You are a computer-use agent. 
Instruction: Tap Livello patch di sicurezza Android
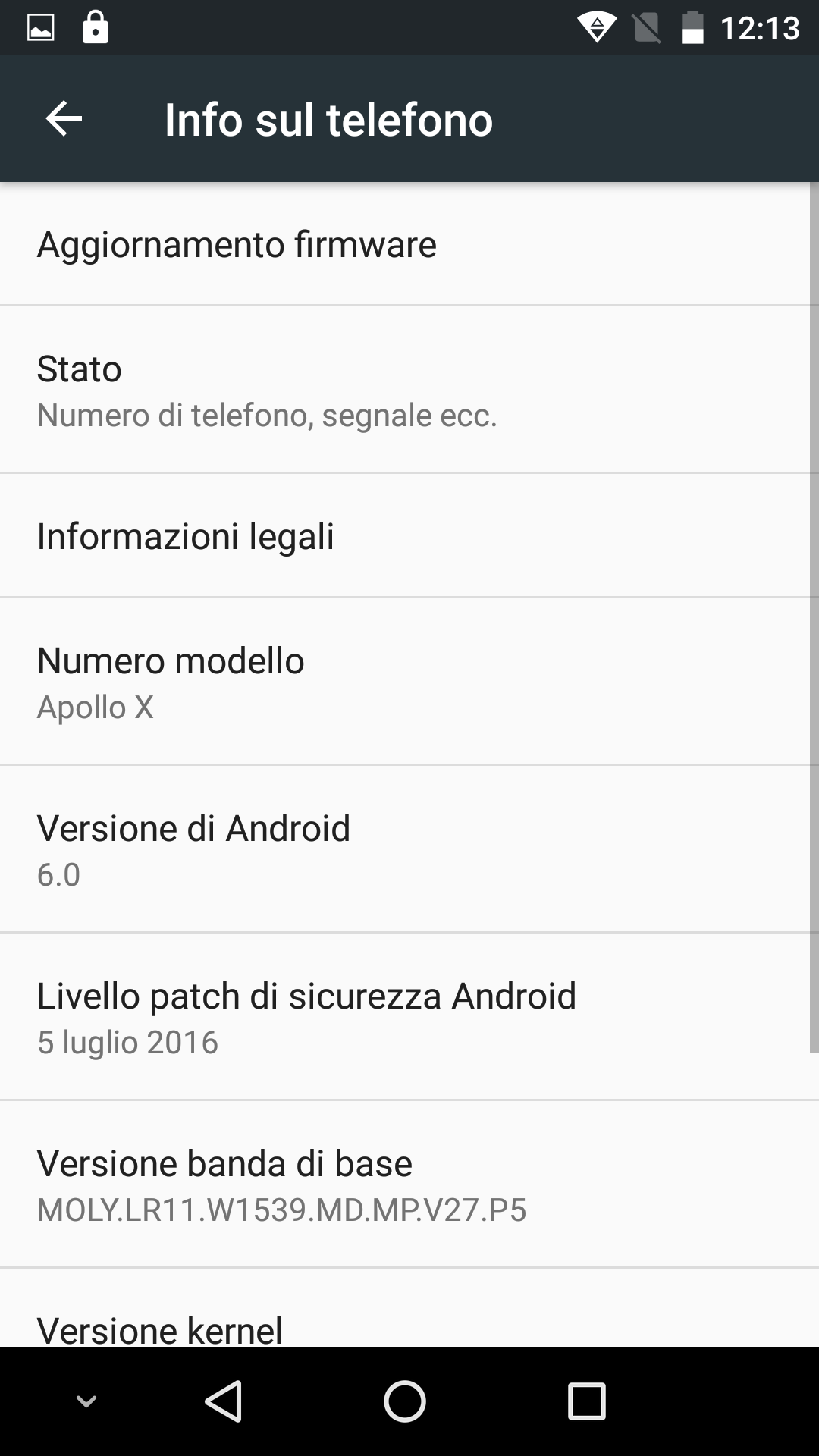[409, 1017]
